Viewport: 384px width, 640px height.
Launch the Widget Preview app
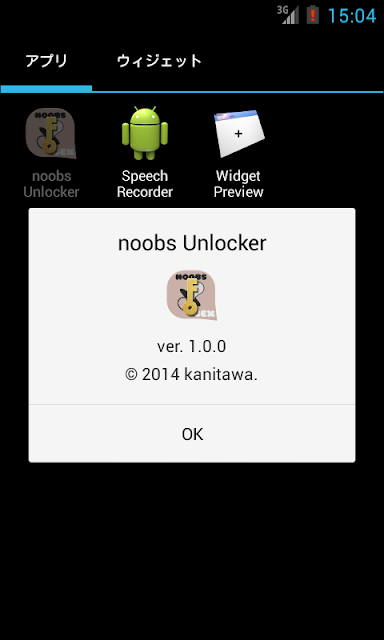(239, 152)
